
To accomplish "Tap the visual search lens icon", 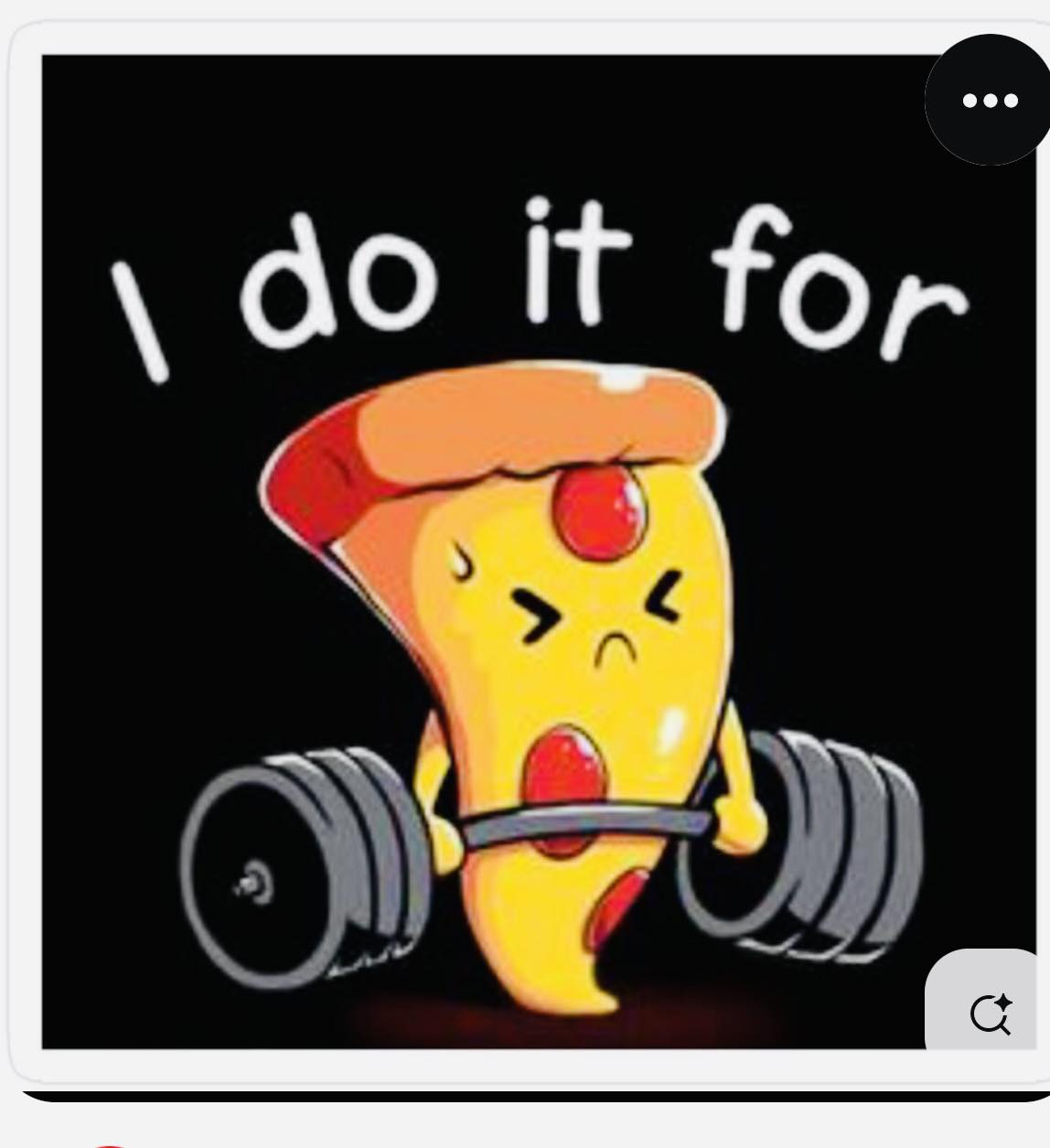I will point(991,1014).
